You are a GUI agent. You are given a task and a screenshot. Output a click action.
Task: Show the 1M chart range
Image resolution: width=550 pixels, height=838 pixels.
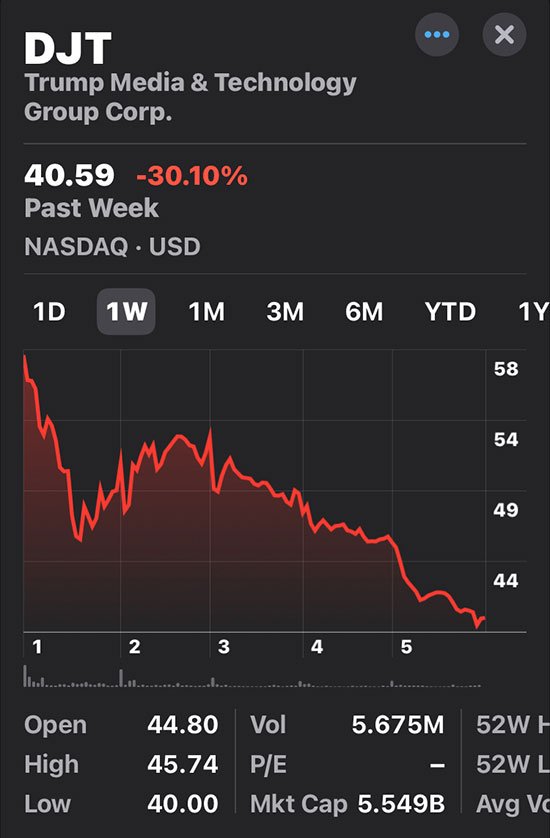pyautogui.click(x=207, y=312)
